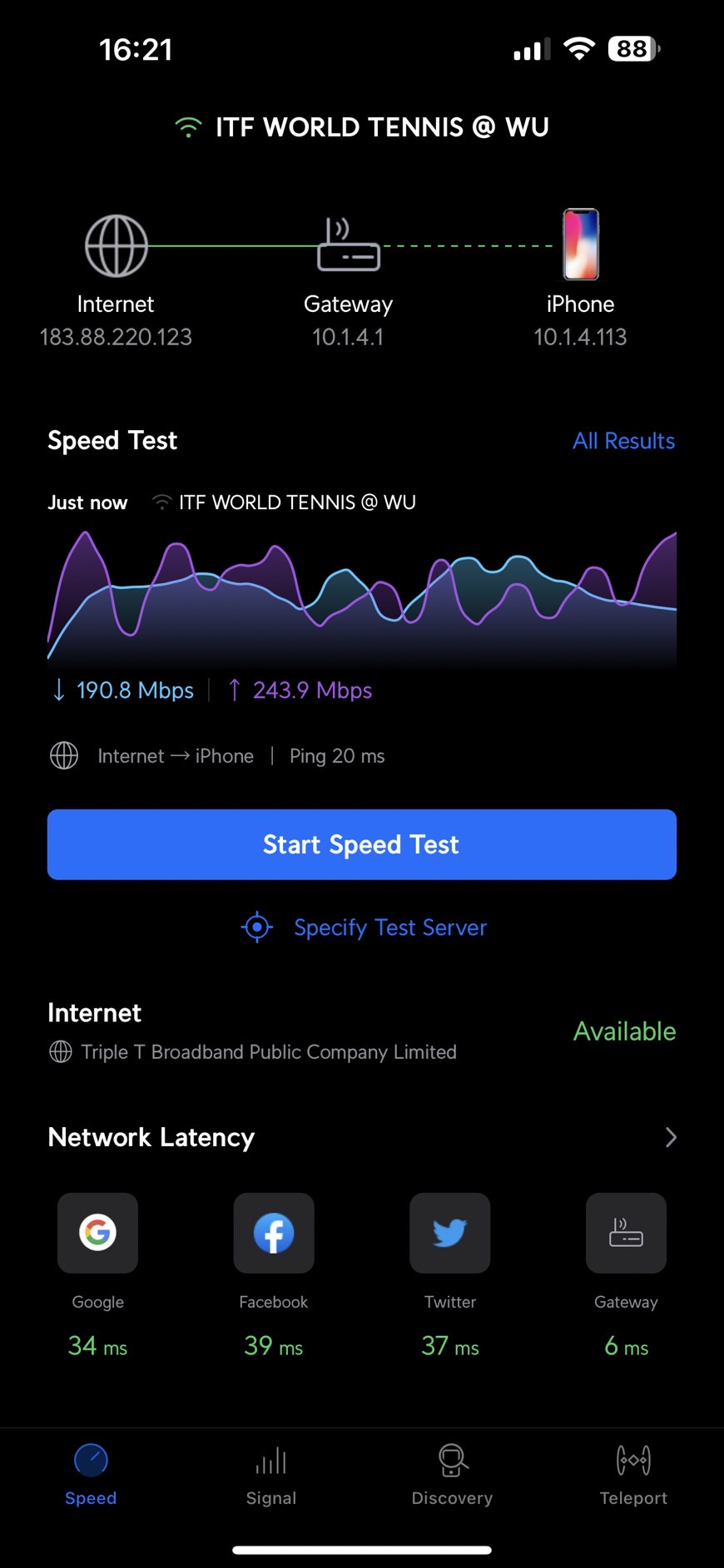Go to the Teleport tab
The image size is (724, 1568).
coord(633,1475)
